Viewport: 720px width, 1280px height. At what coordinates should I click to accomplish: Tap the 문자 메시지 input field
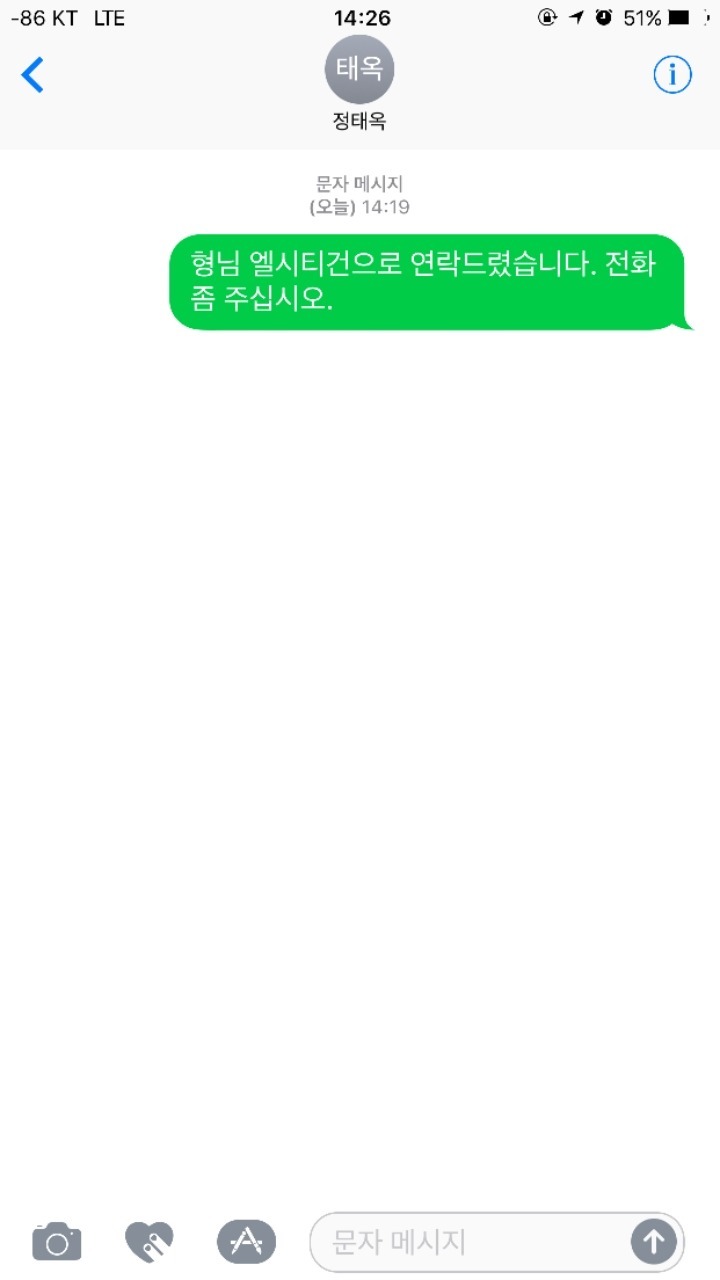click(x=470, y=1241)
